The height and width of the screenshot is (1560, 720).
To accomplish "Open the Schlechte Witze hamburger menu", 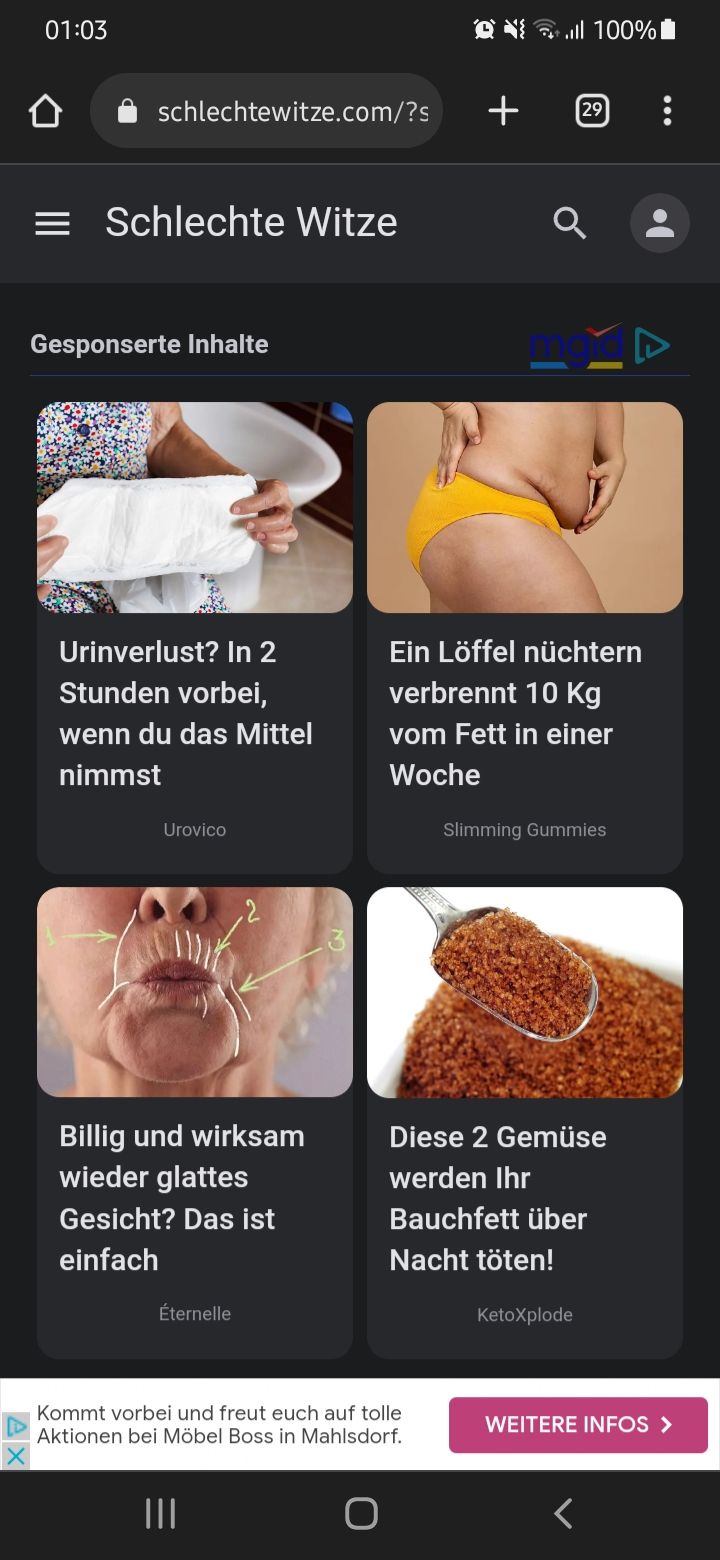I will tap(52, 223).
